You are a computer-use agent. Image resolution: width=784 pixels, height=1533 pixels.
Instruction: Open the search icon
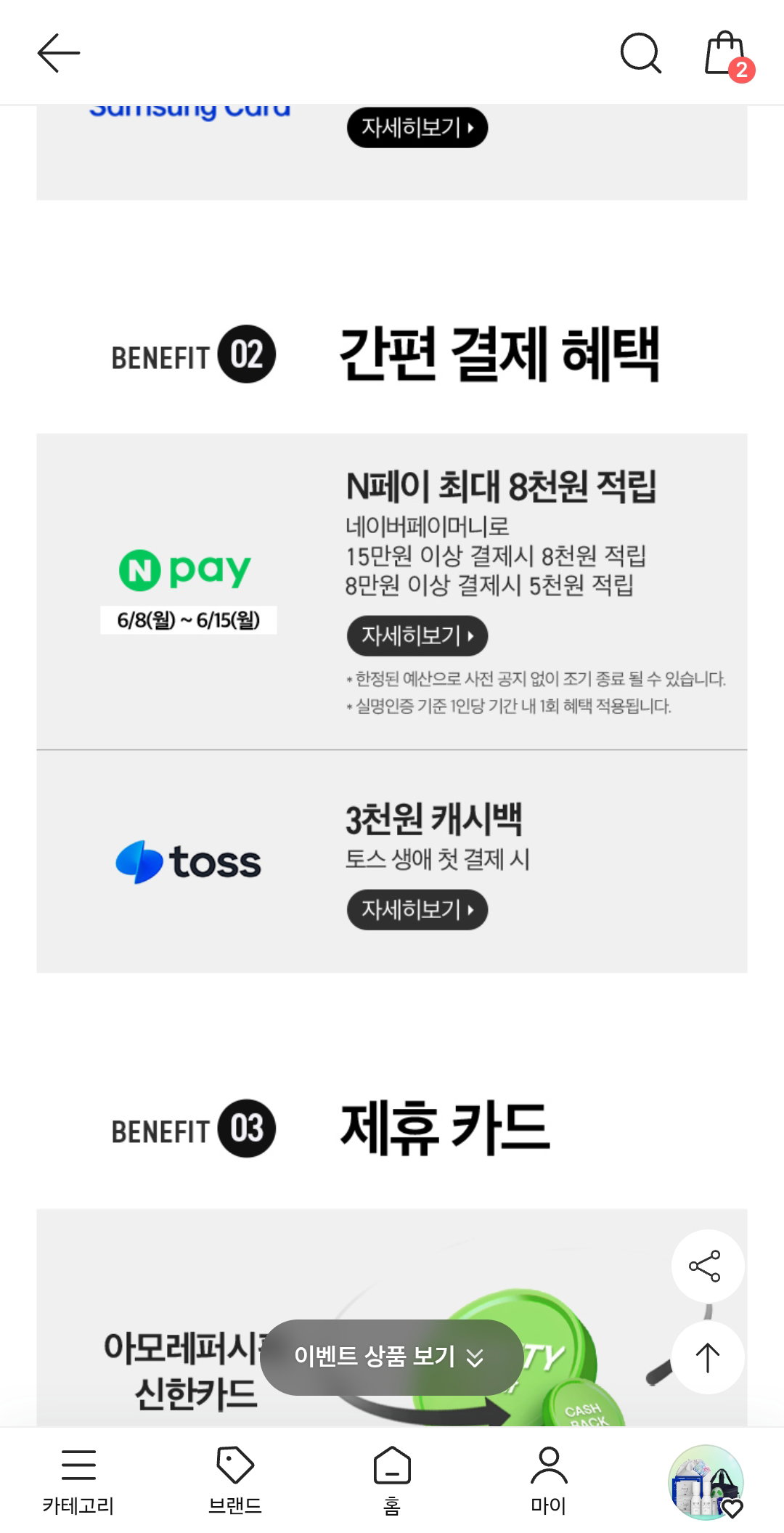click(641, 53)
